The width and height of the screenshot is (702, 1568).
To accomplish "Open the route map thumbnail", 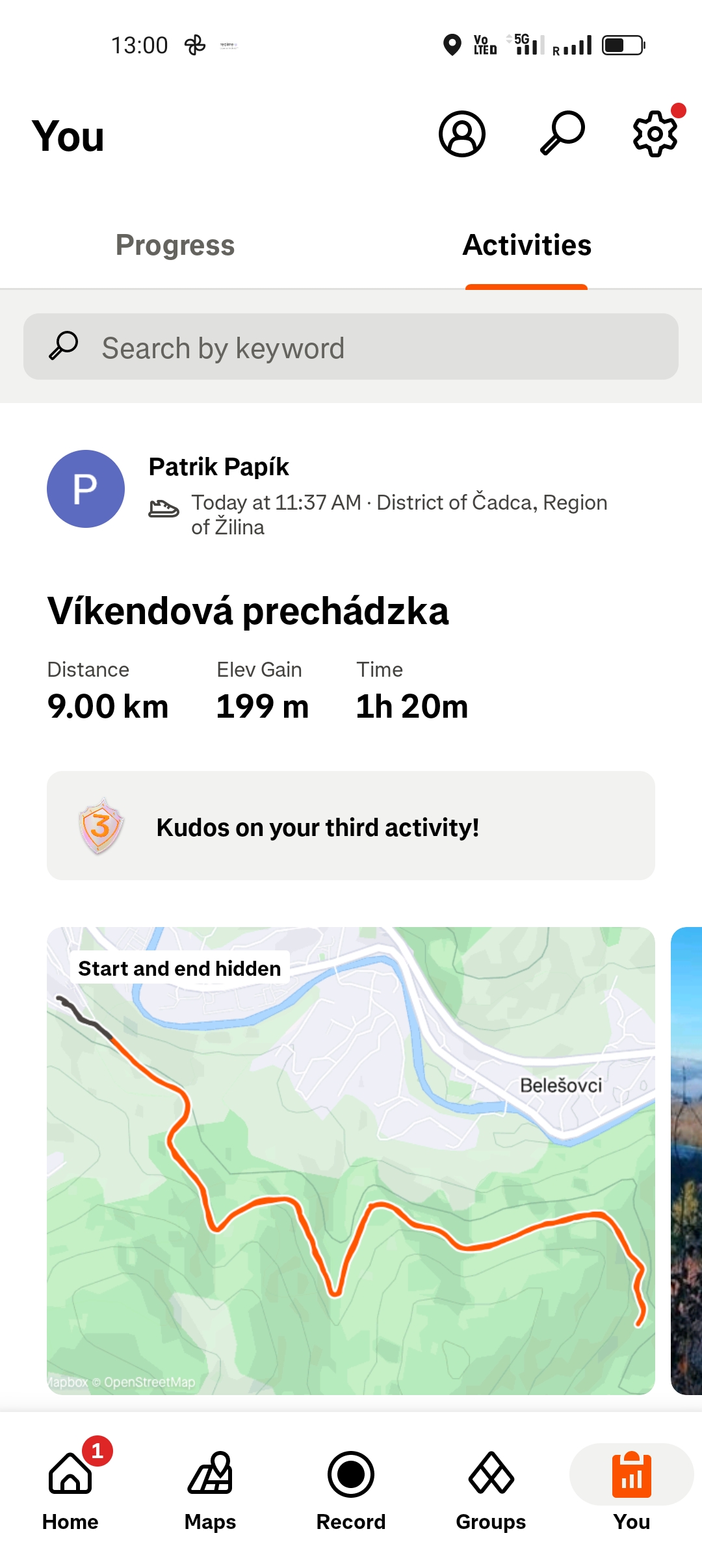I will pyautogui.click(x=351, y=1160).
